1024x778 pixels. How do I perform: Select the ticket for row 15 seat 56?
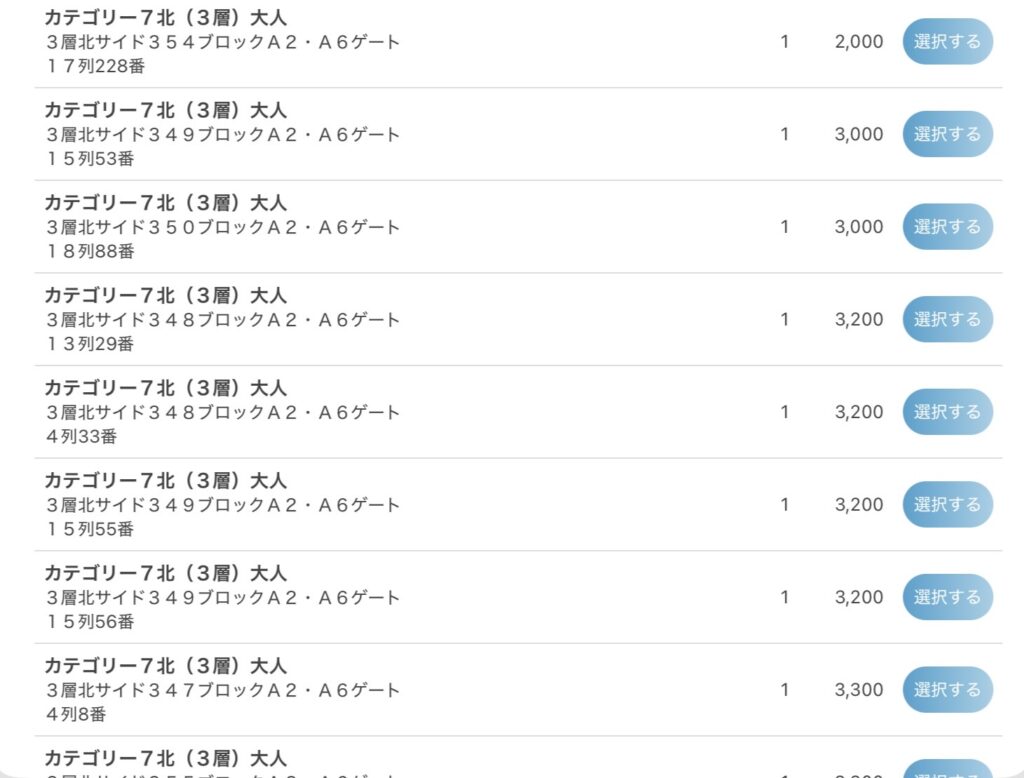[947, 597]
